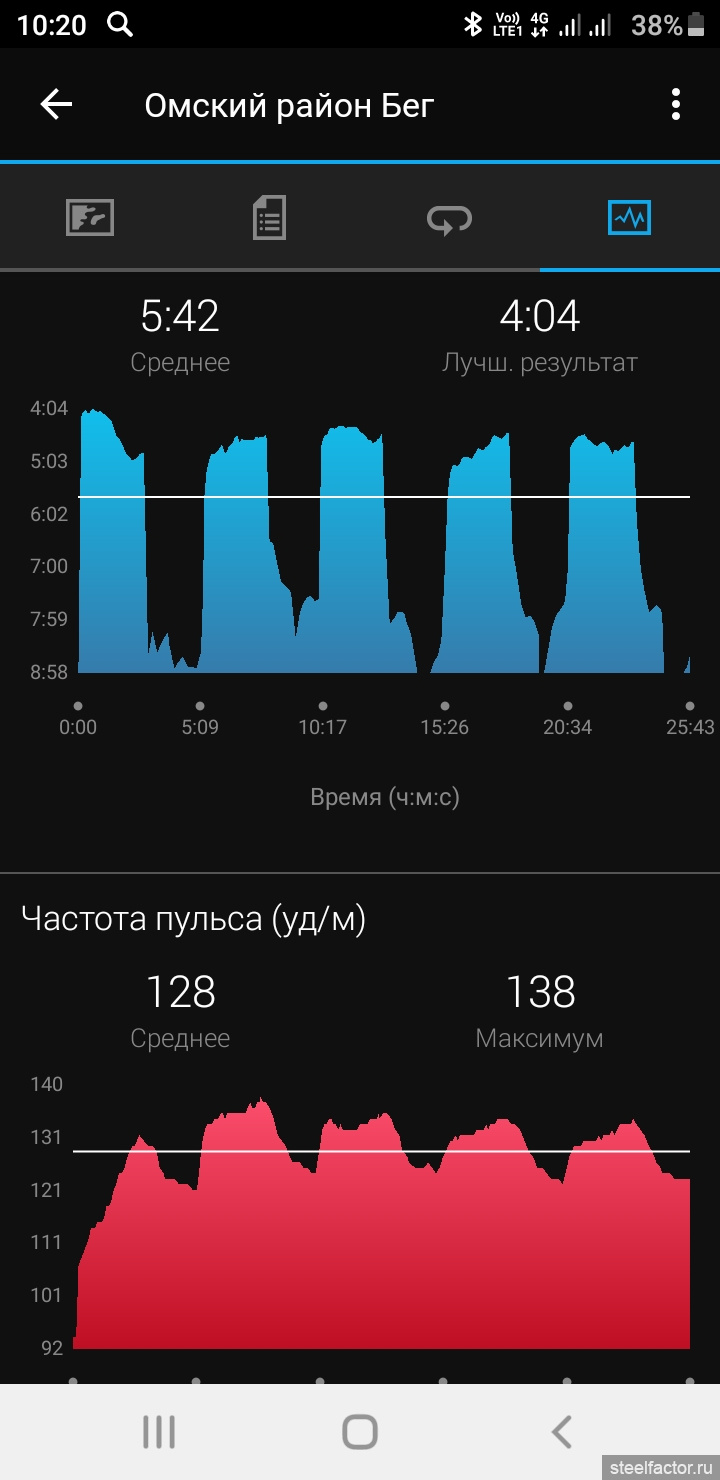Image resolution: width=720 pixels, height=1480 pixels.
Task: Go back using the app bar arrow
Action: pyautogui.click(x=56, y=104)
